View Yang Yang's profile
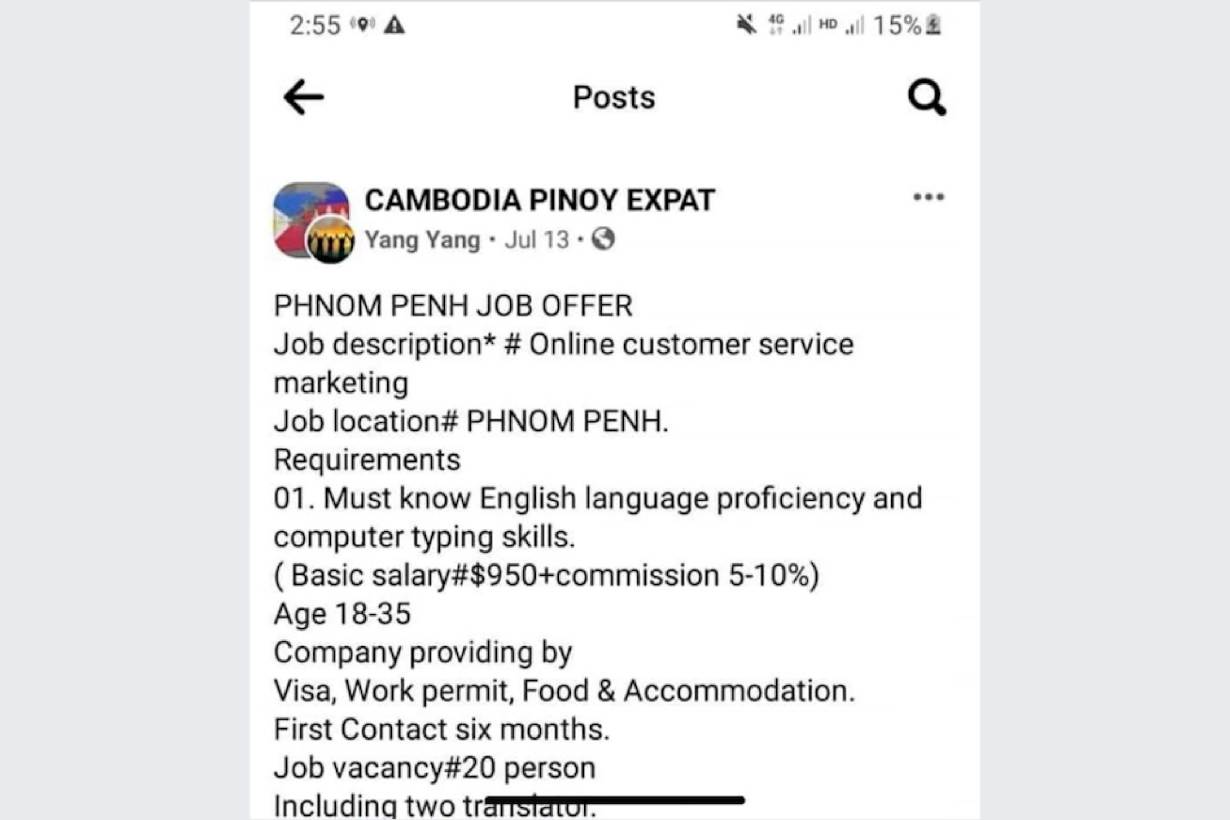 [421, 240]
